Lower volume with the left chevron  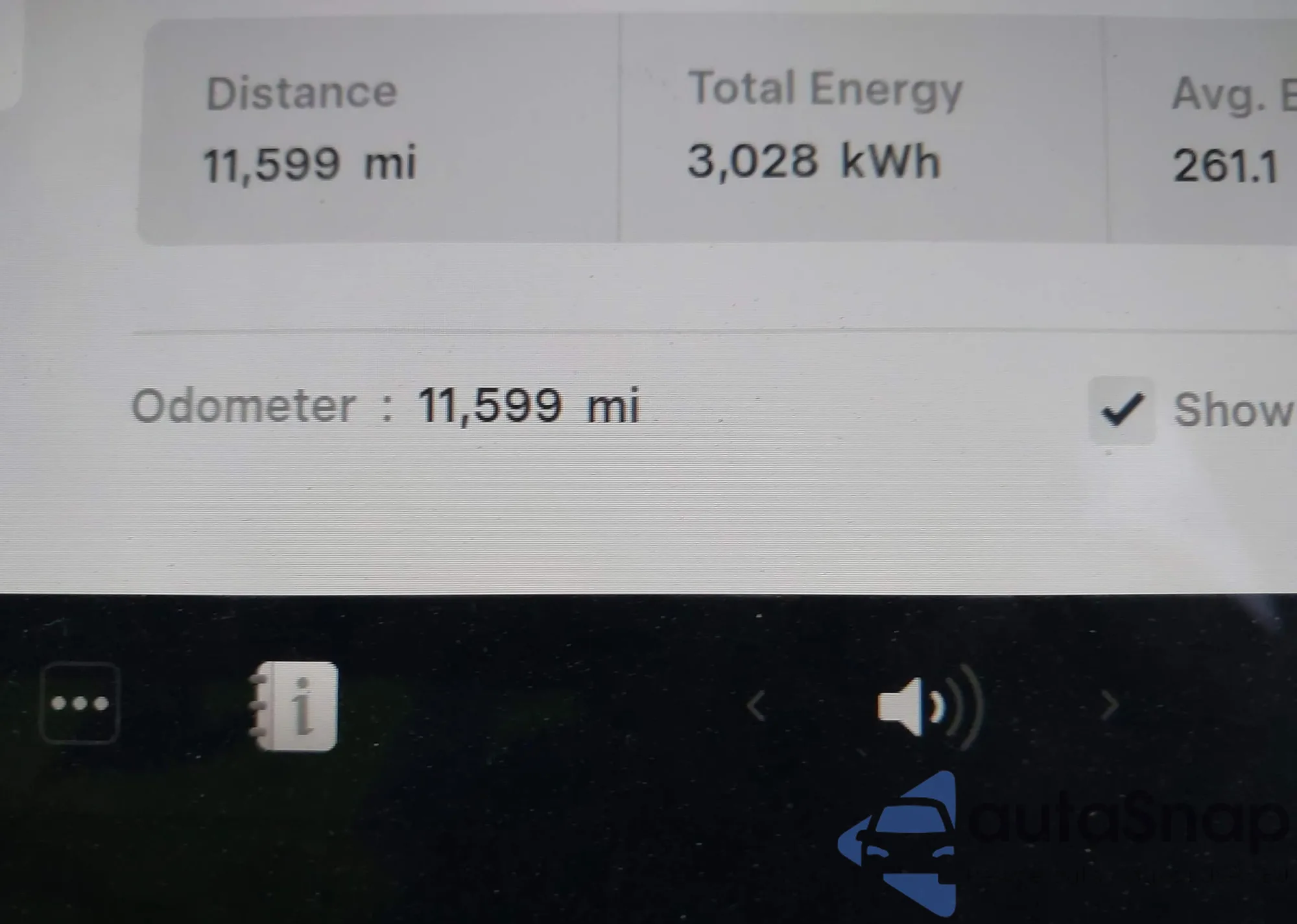click(756, 705)
